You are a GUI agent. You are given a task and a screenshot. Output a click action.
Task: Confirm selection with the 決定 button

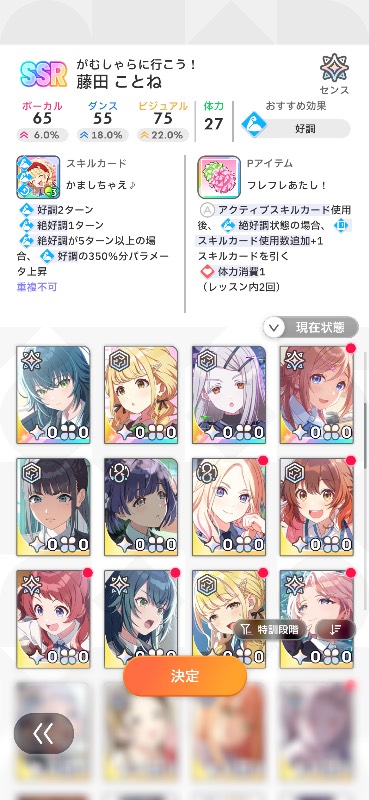[x=185, y=676]
